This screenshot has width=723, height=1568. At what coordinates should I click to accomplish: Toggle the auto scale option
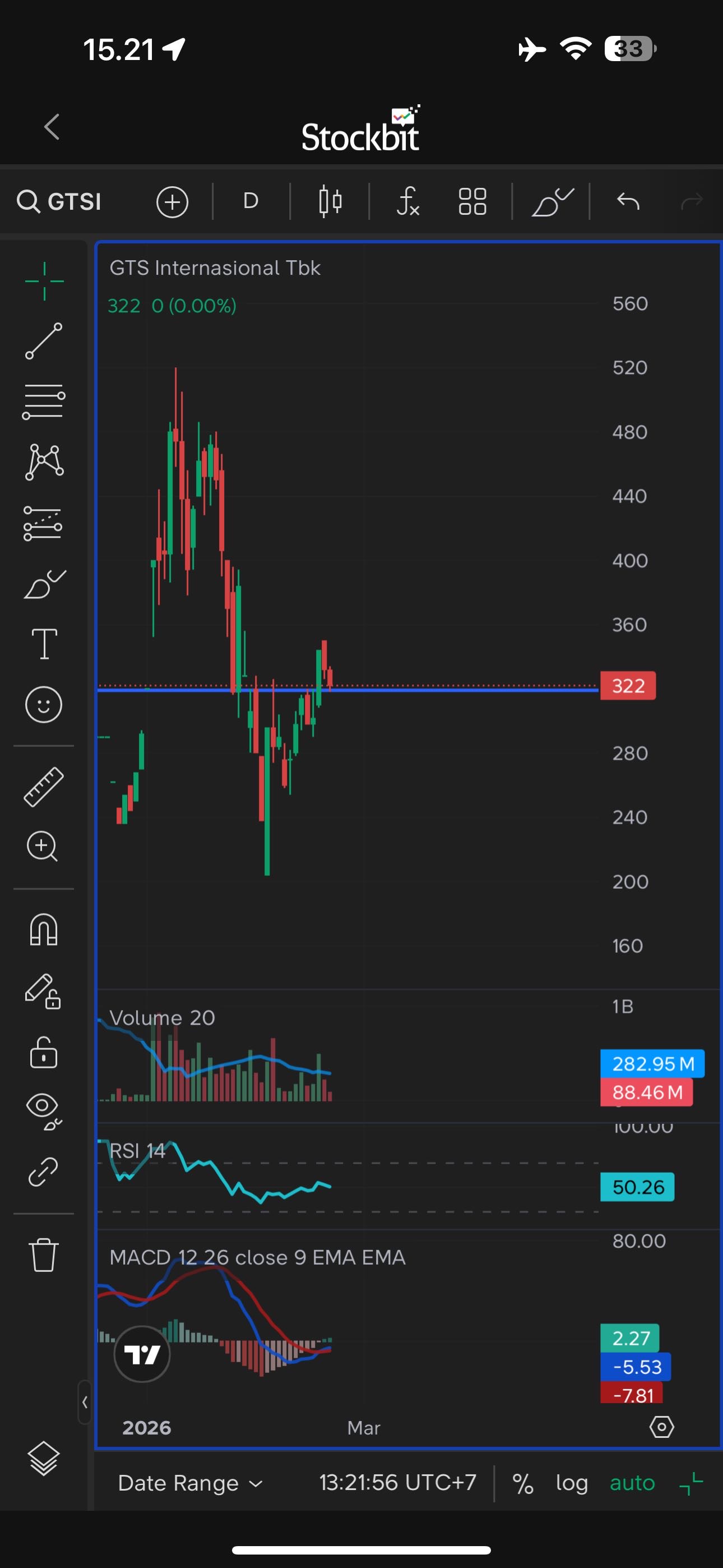pos(632,1483)
